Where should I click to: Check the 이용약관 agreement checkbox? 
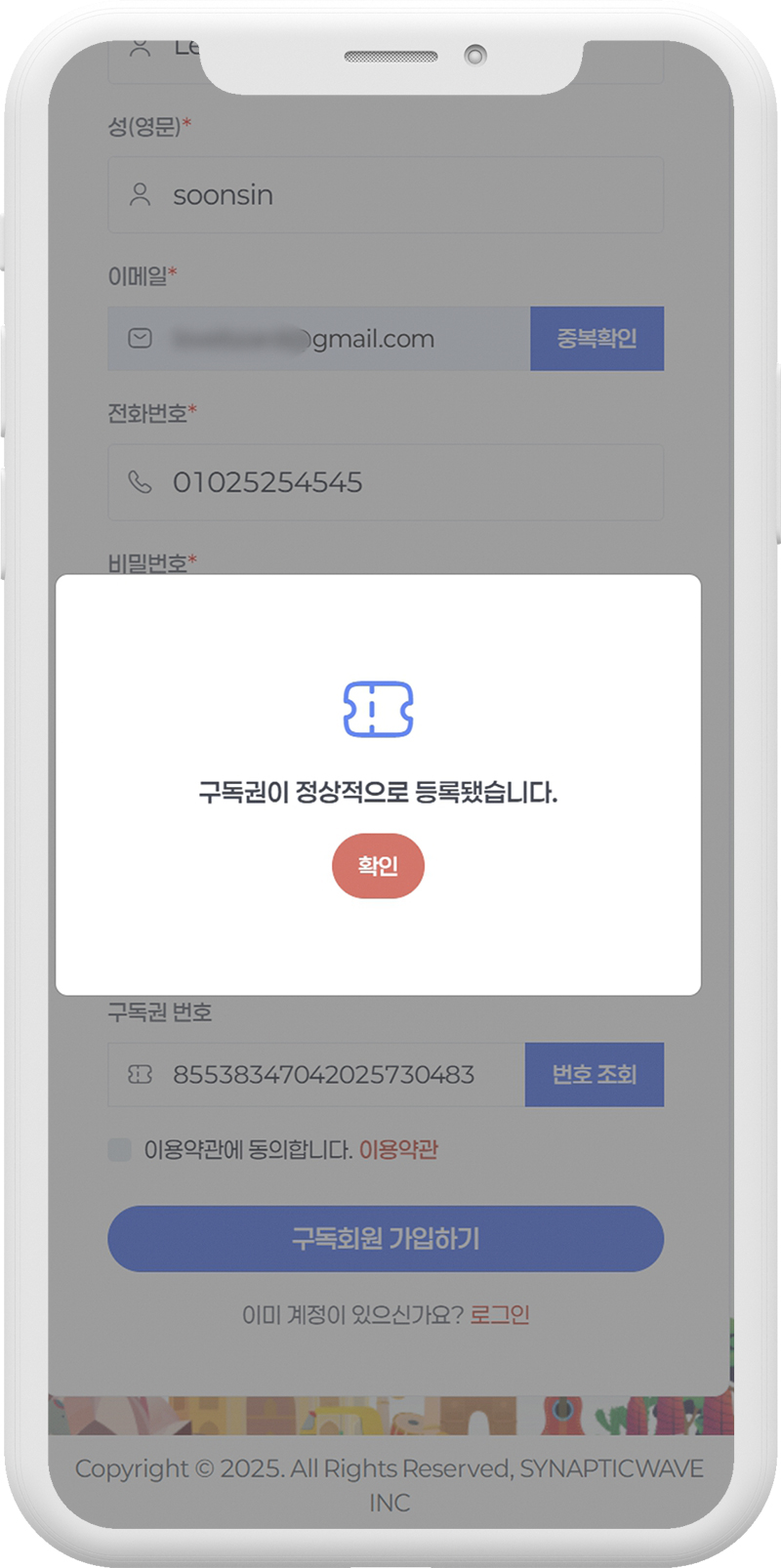[120, 1149]
